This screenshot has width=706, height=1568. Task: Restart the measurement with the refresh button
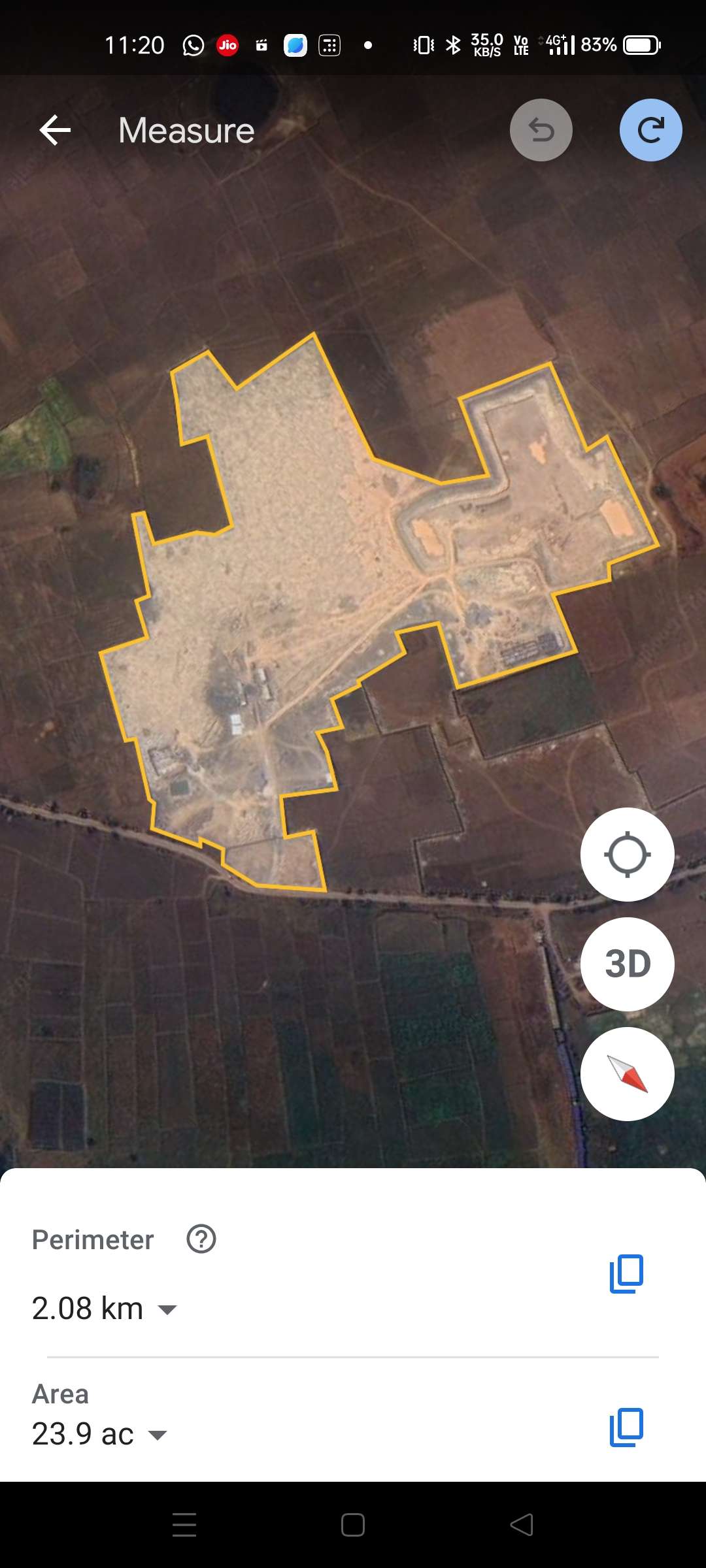(651, 130)
